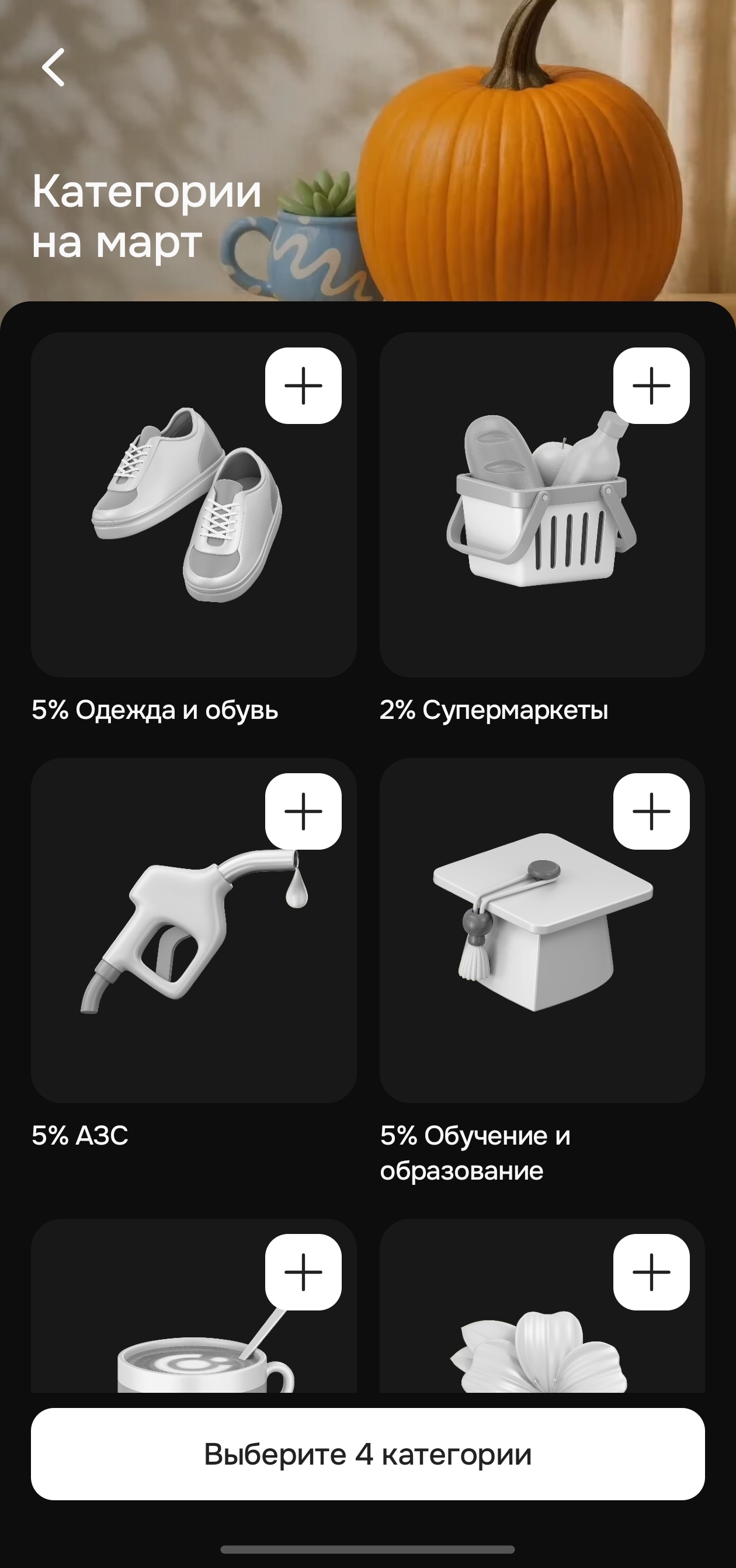The image size is (736, 1568).
Task: Add the Обучение и образование category
Action: click(651, 811)
